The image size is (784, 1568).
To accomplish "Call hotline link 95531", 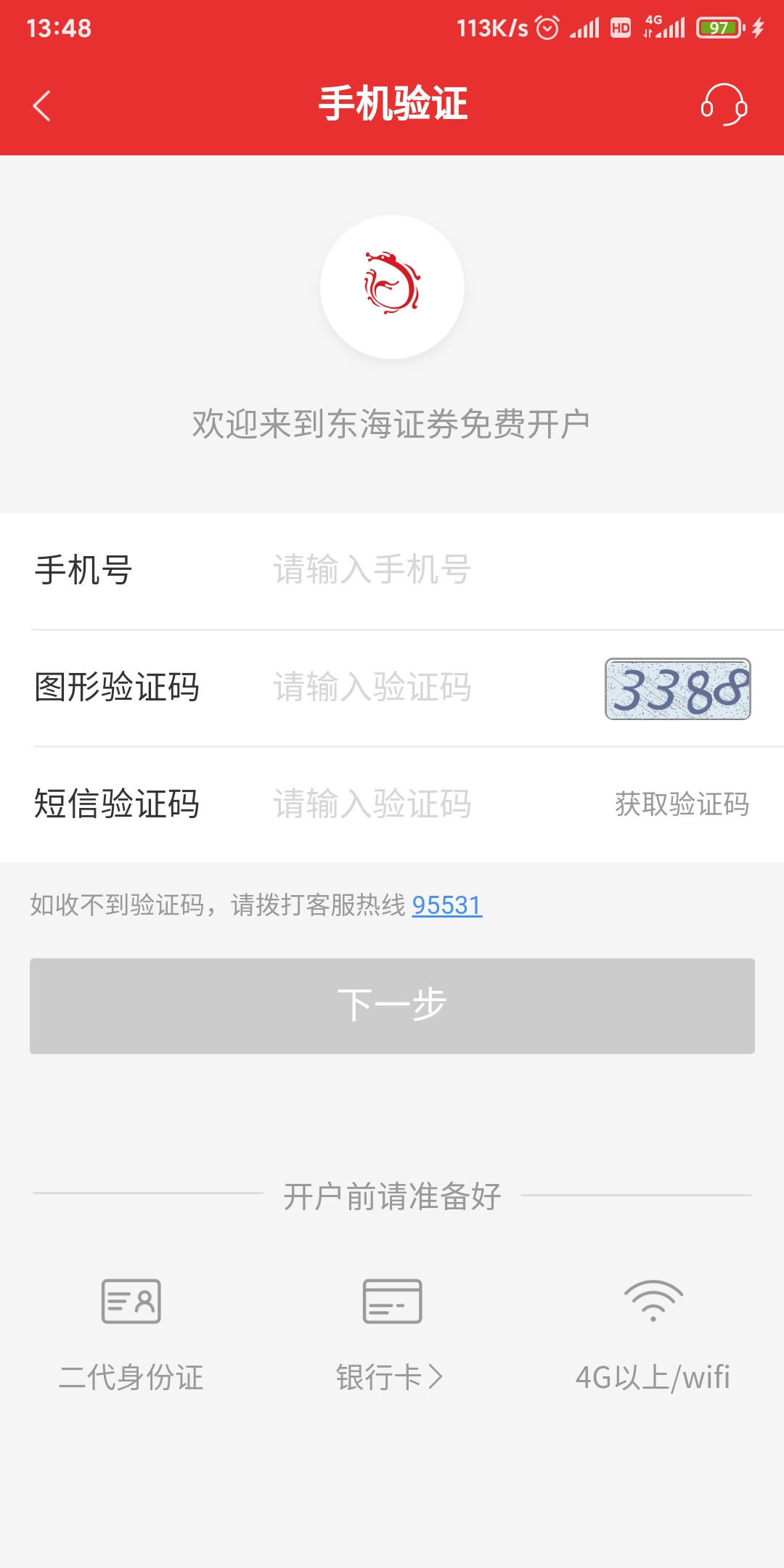I will tap(446, 905).
